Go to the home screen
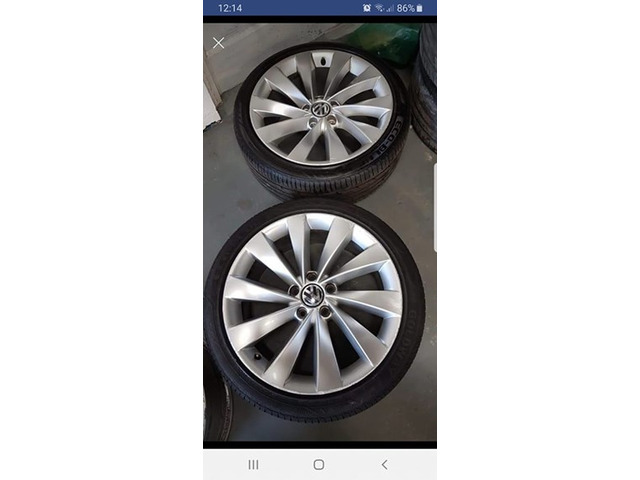Image resolution: width=640 pixels, height=480 pixels. (319, 464)
